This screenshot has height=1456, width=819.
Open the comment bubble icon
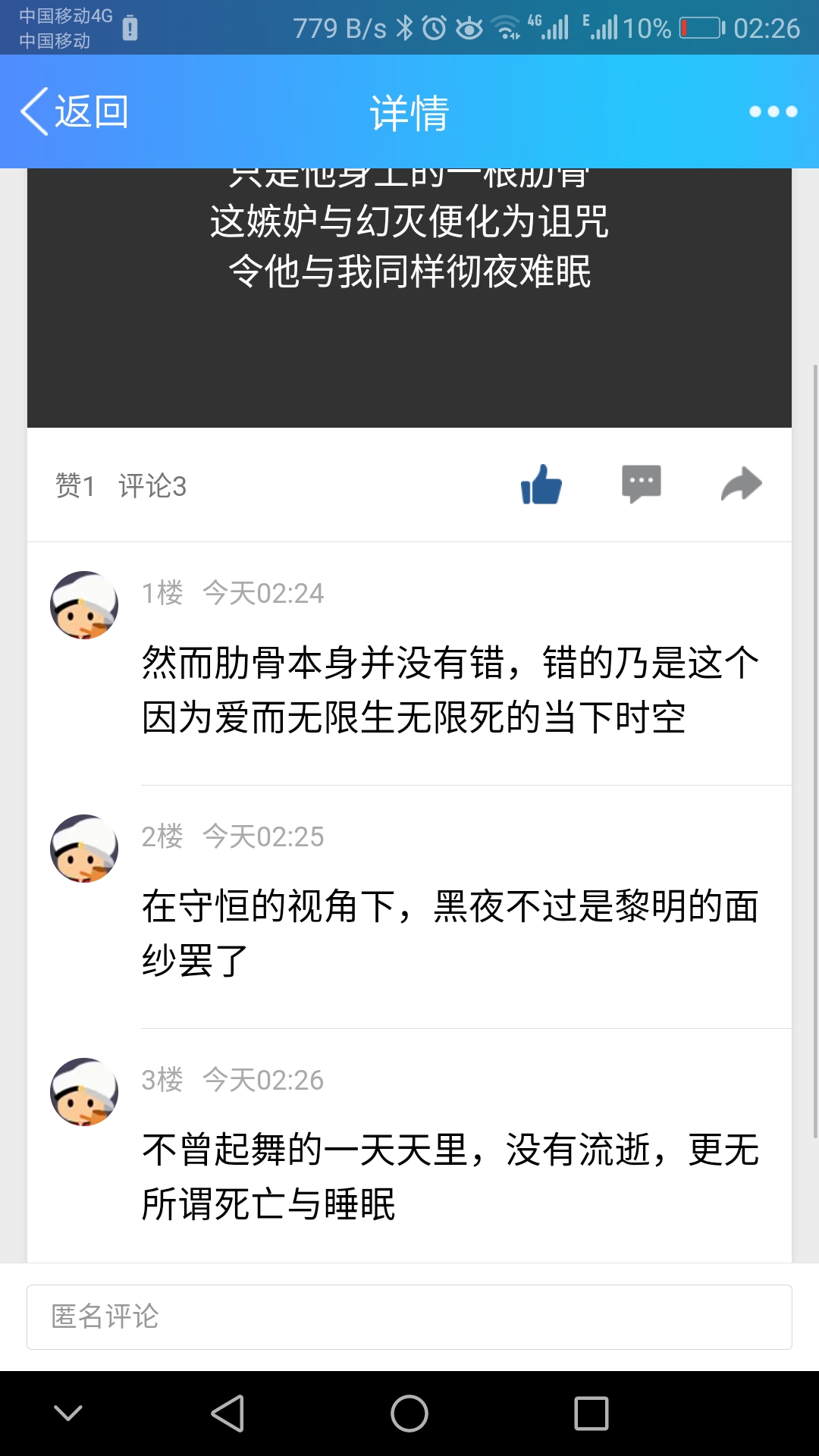pyautogui.click(x=641, y=484)
